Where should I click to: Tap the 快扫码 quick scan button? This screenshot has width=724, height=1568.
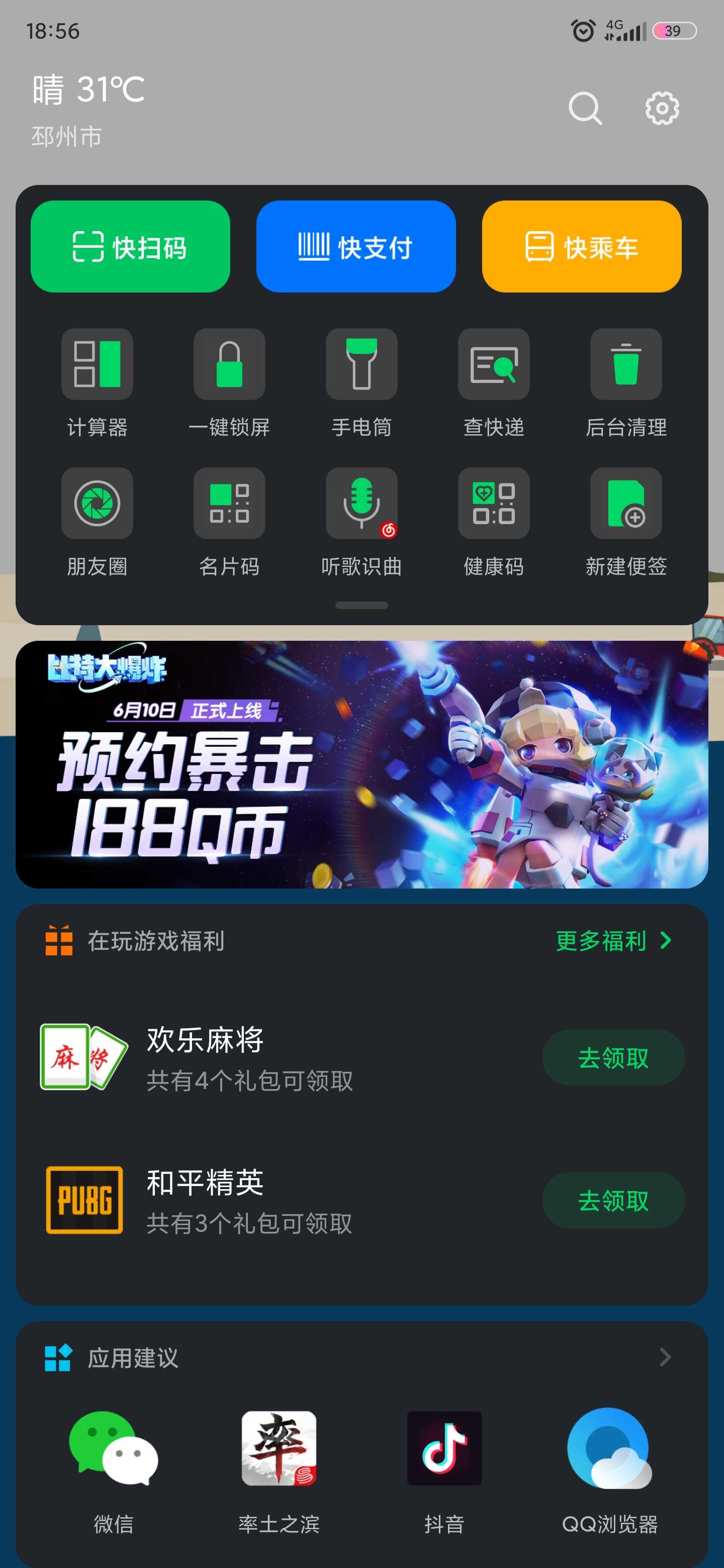(x=130, y=247)
